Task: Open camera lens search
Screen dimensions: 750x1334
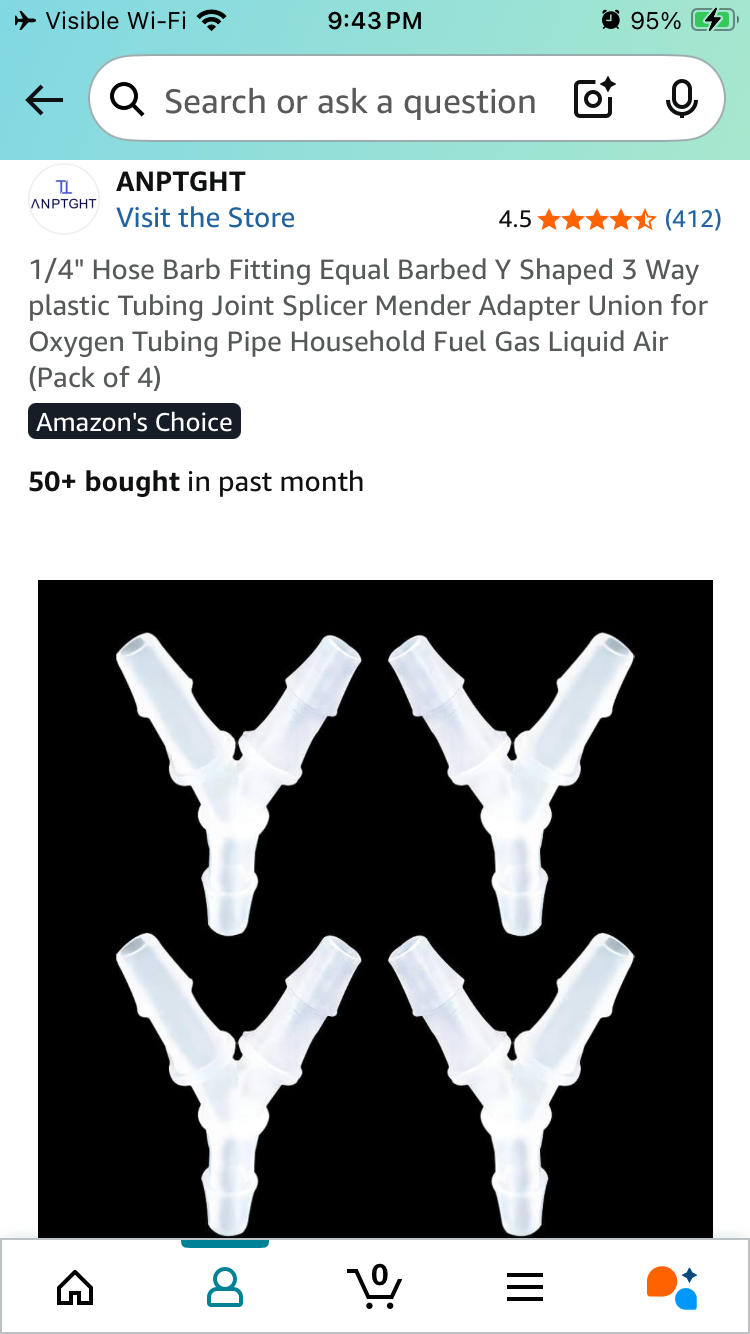Action: click(x=594, y=99)
